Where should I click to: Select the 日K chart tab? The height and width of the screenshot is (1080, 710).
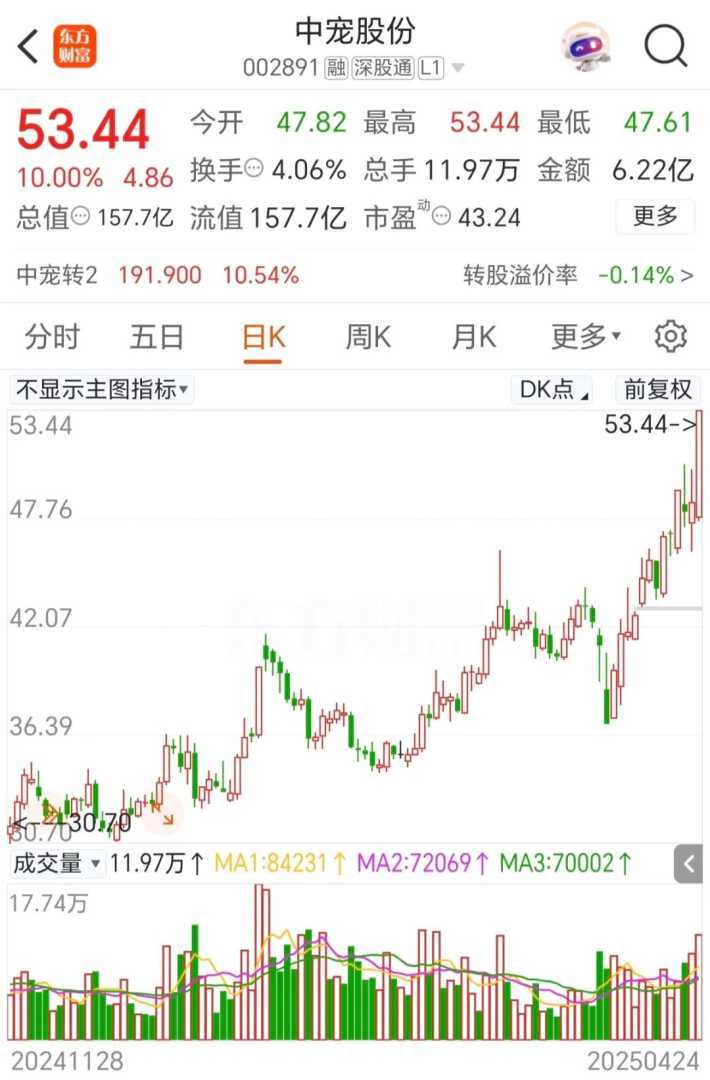[264, 337]
